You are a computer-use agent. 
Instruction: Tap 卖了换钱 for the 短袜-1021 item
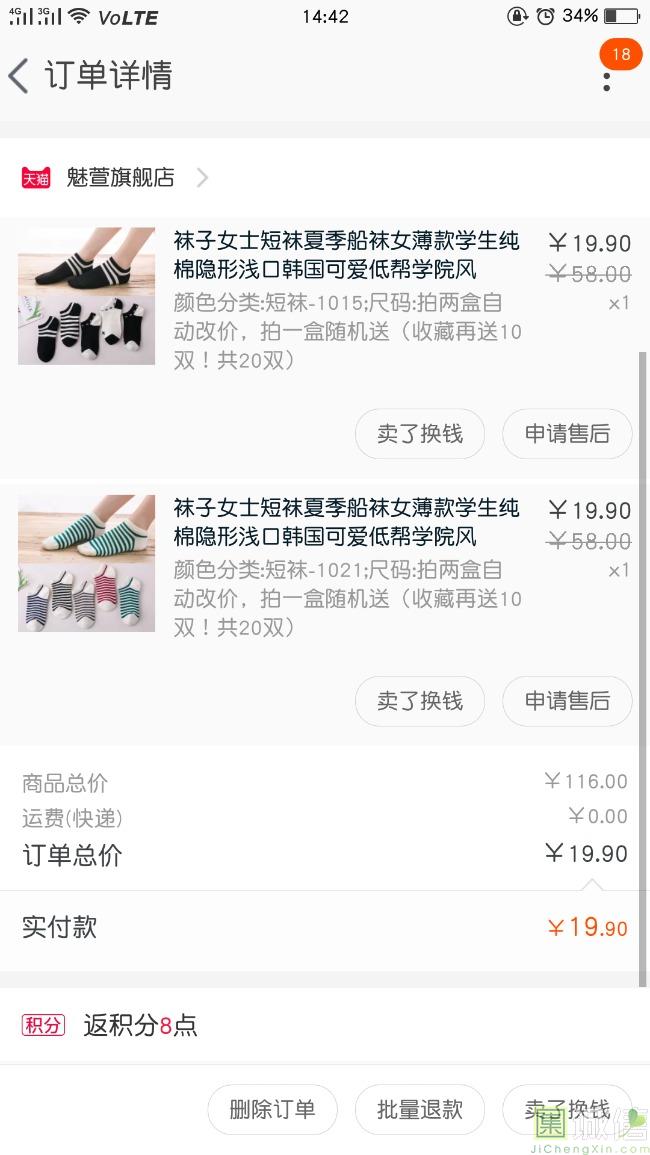pos(420,701)
